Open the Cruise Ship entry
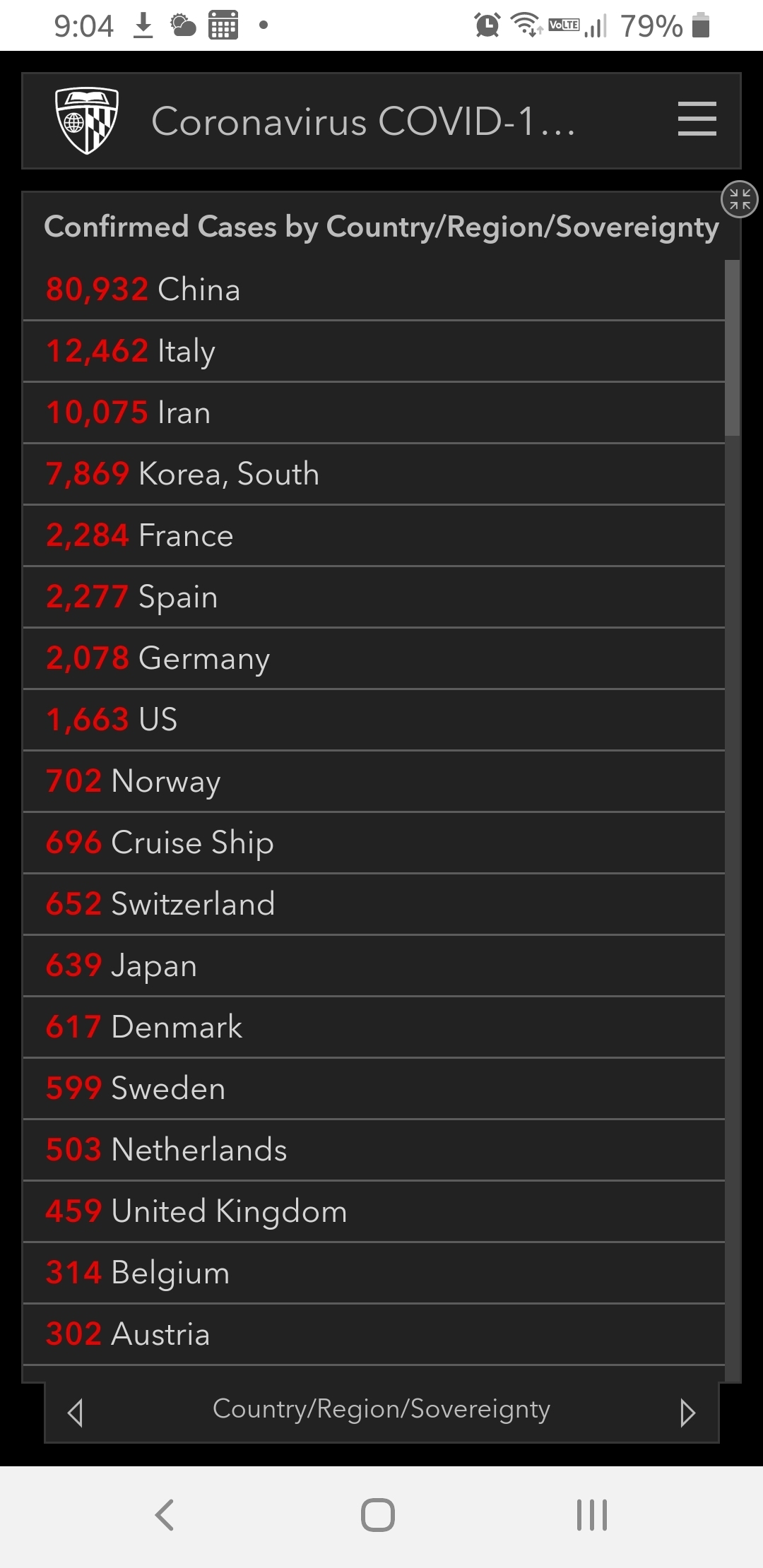763x1568 pixels. click(374, 843)
